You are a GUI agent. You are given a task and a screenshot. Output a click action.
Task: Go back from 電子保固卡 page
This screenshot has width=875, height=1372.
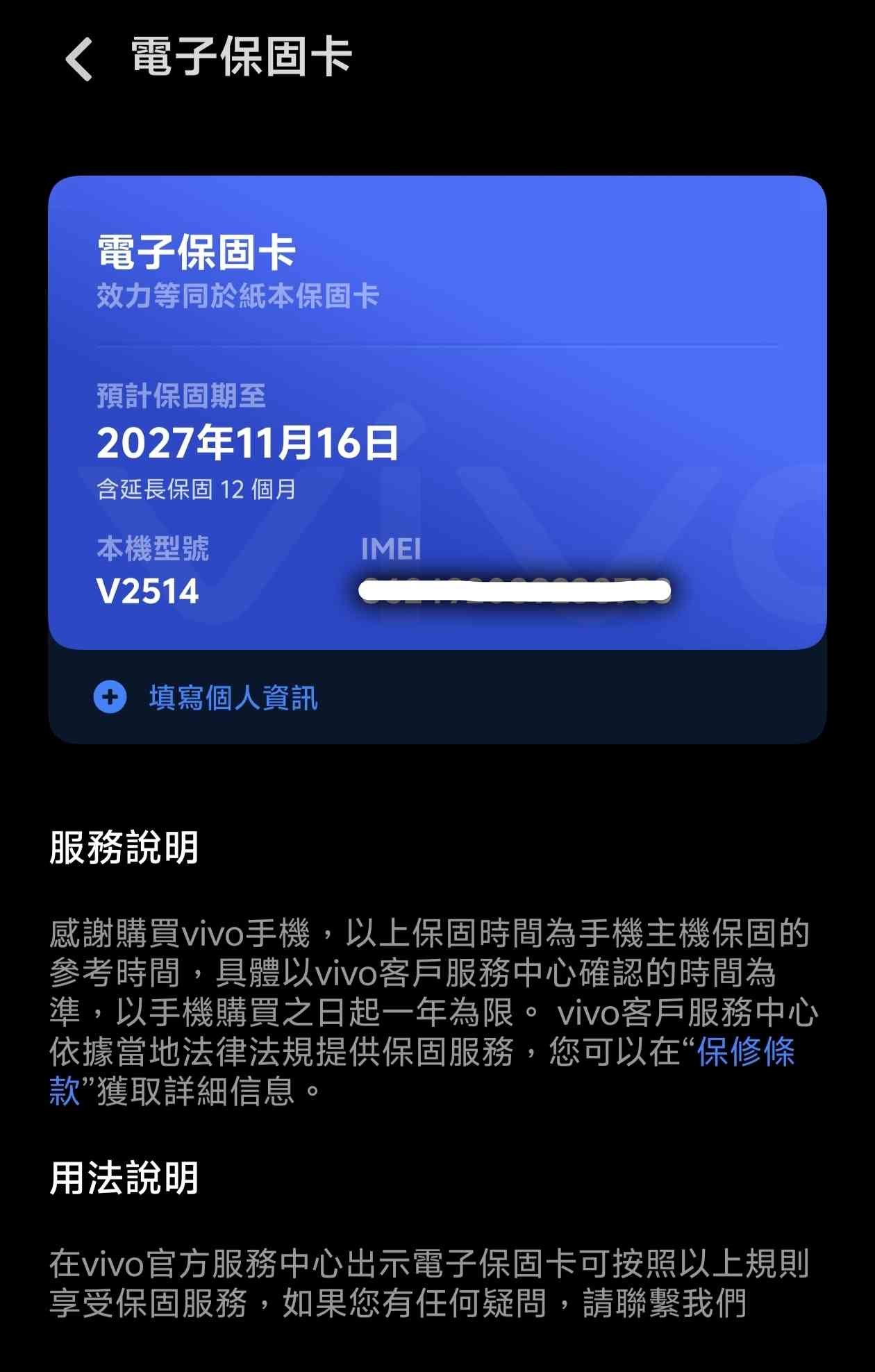(x=78, y=59)
